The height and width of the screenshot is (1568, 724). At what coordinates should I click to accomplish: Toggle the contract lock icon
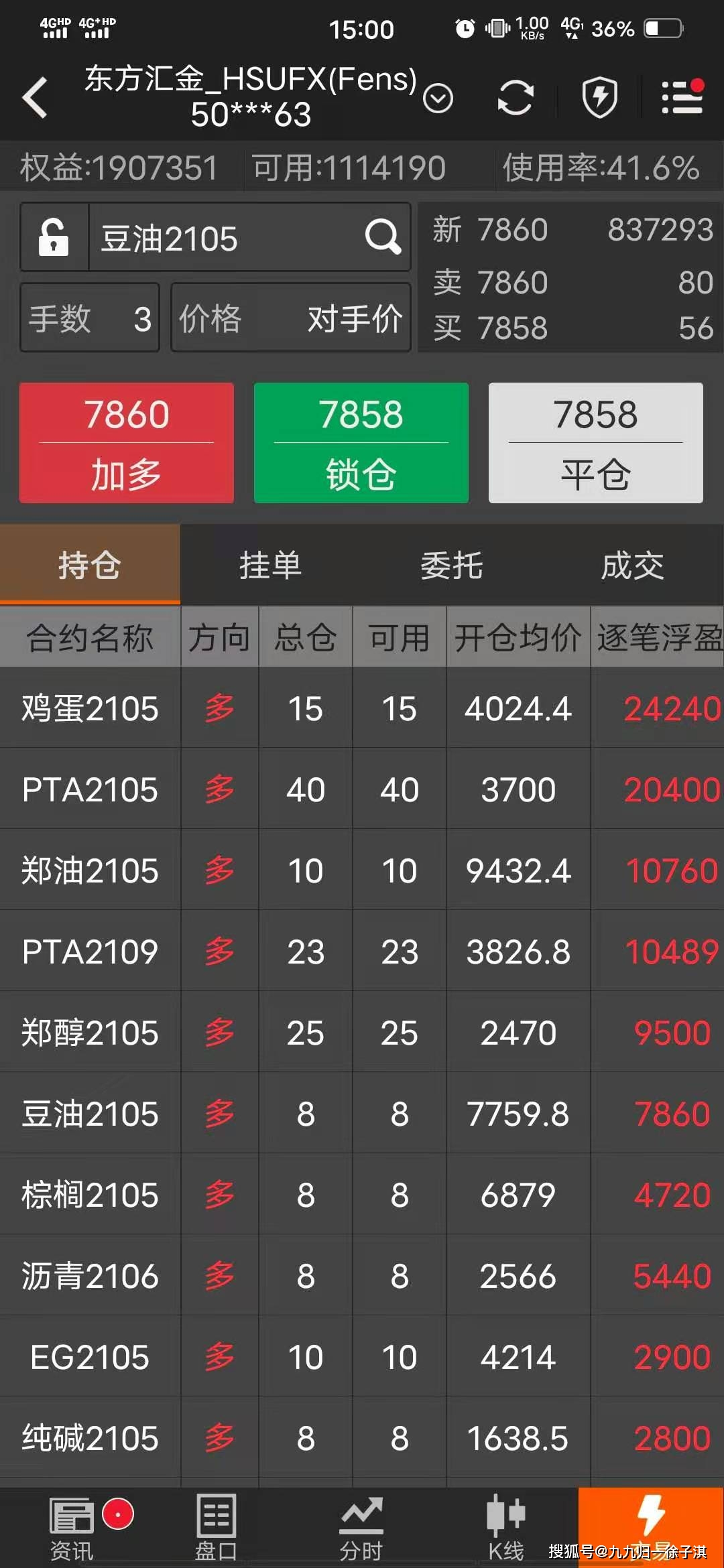coord(54,237)
